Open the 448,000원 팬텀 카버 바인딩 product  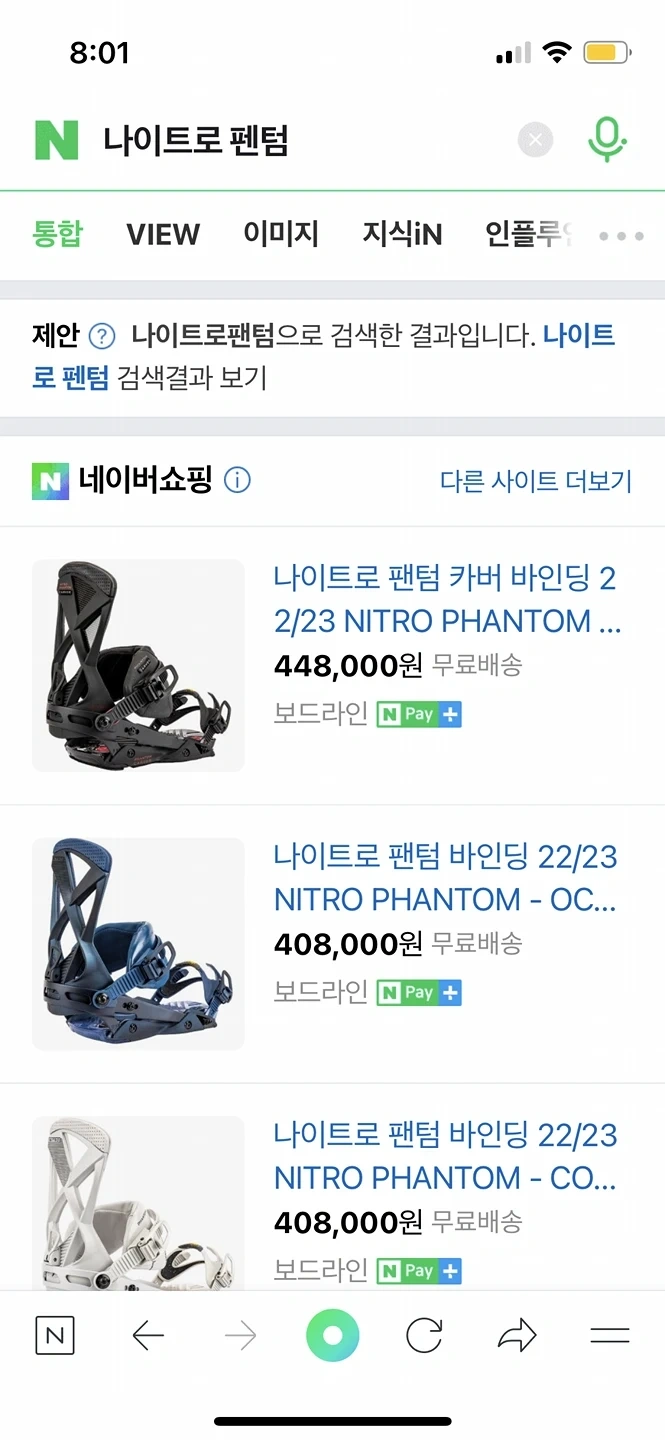point(445,599)
